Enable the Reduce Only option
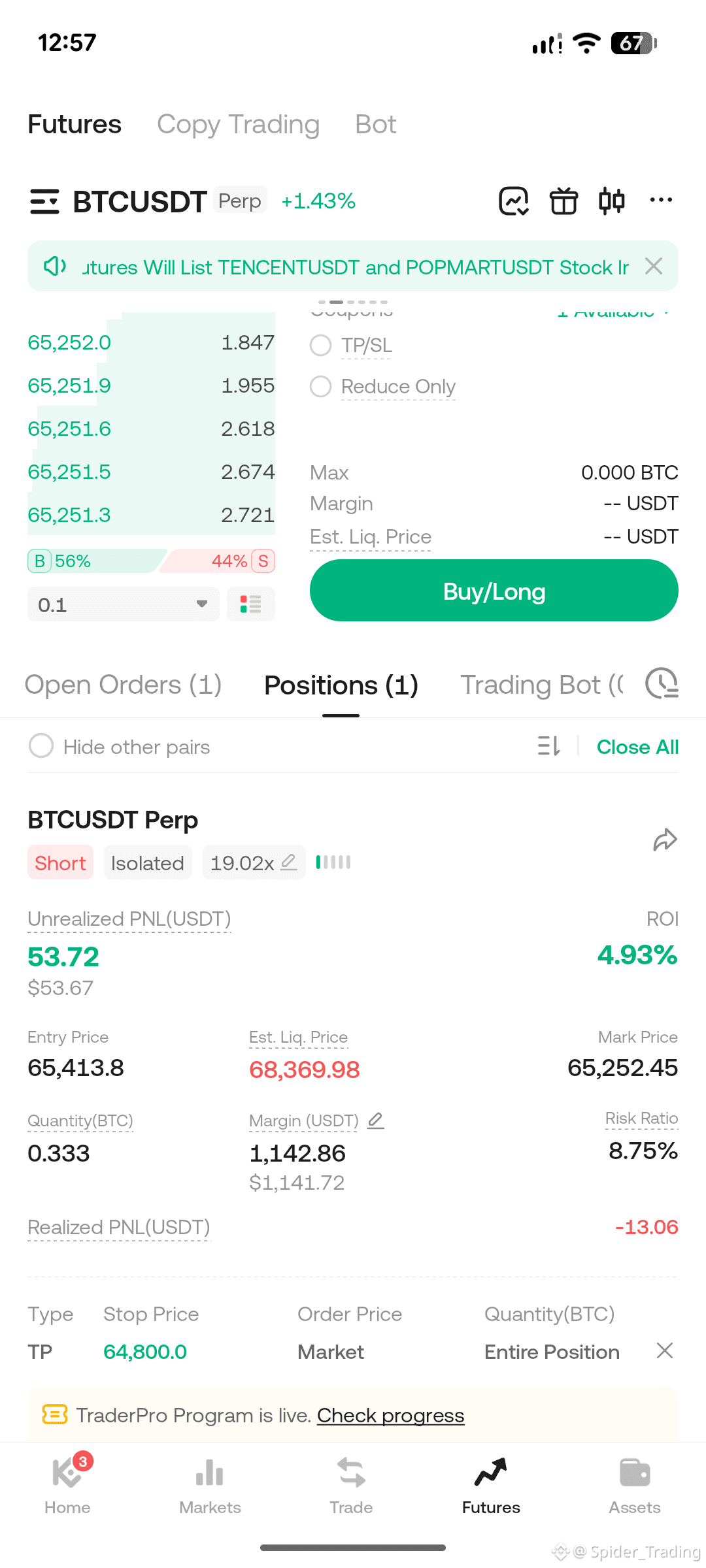Image resolution: width=706 pixels, height=1568 pixels. click(x=382, y=386)
